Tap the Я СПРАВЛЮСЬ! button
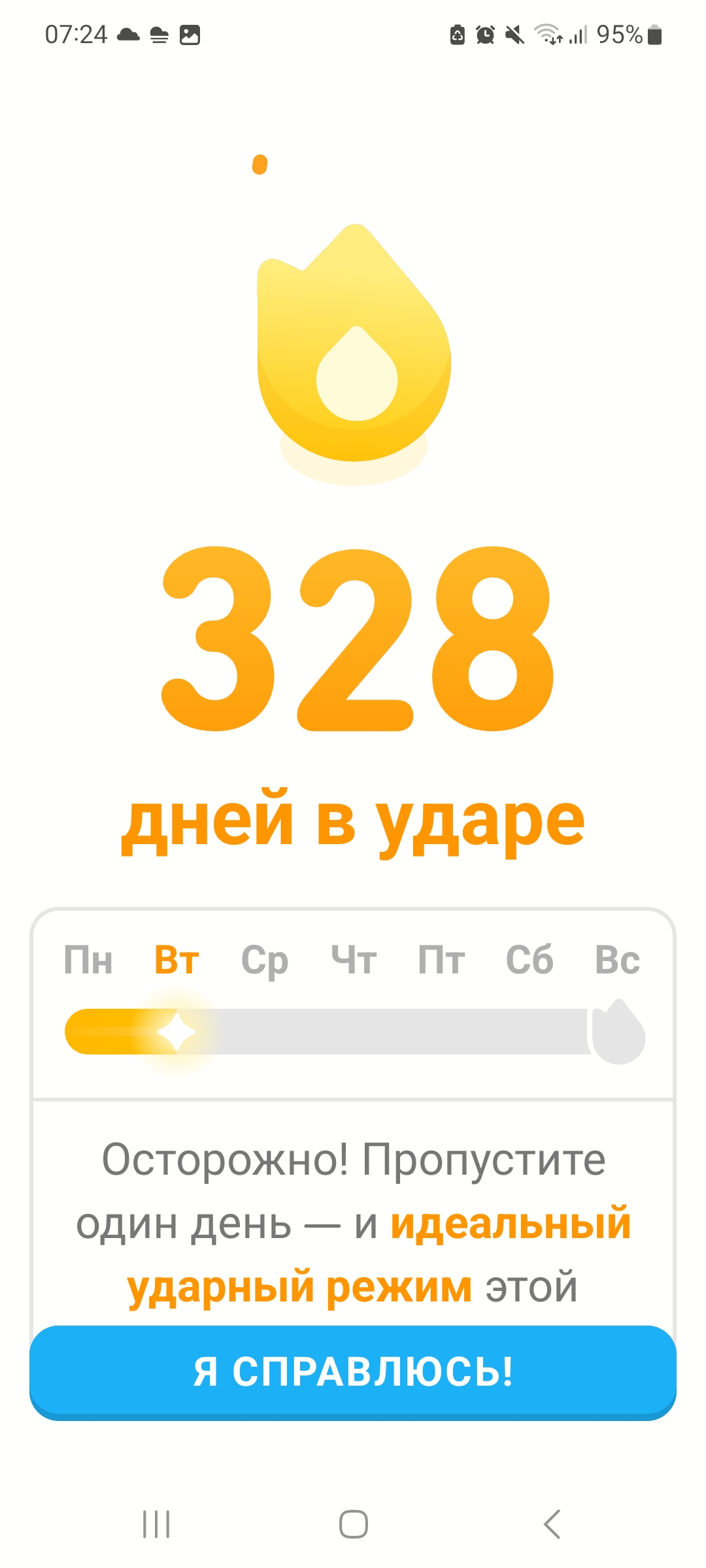 click(x=353, y=1371)
